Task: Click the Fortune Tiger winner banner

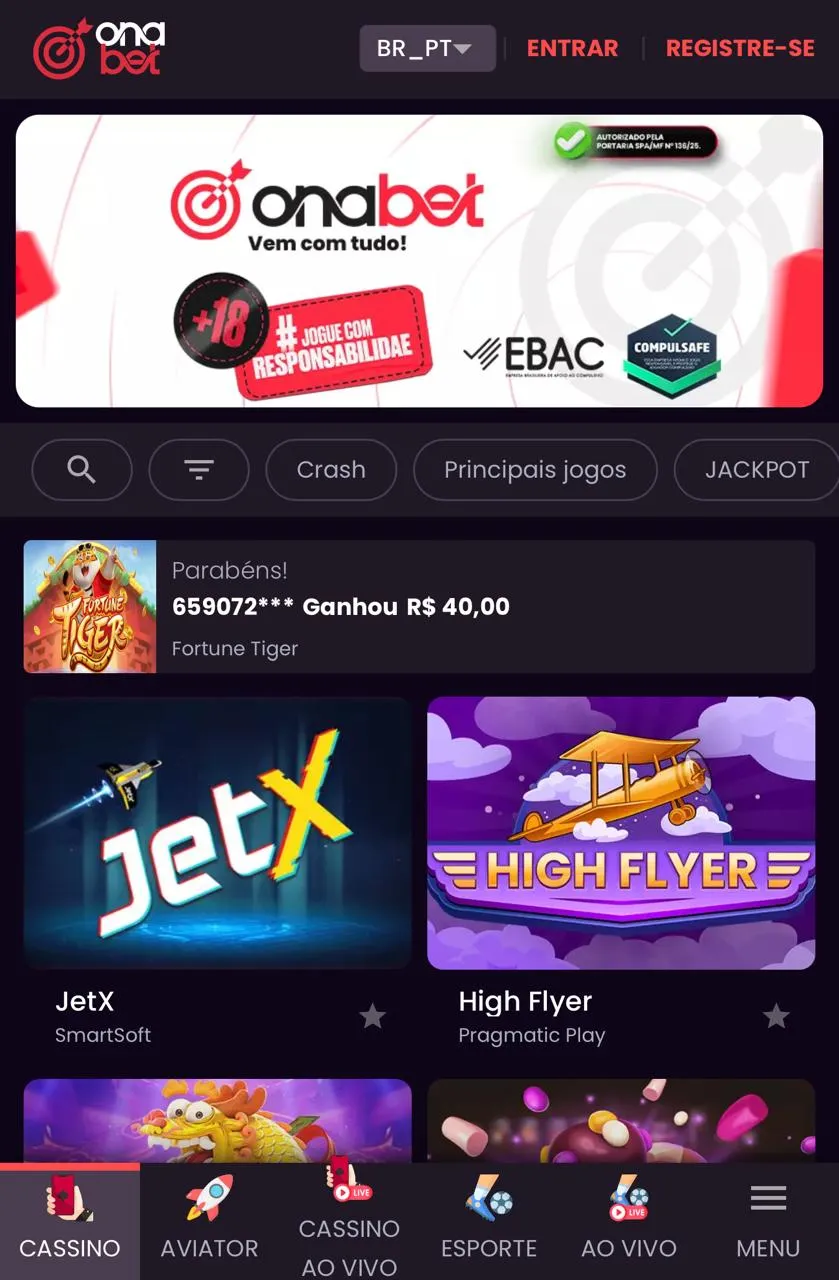Action: (x=419, y=606)
